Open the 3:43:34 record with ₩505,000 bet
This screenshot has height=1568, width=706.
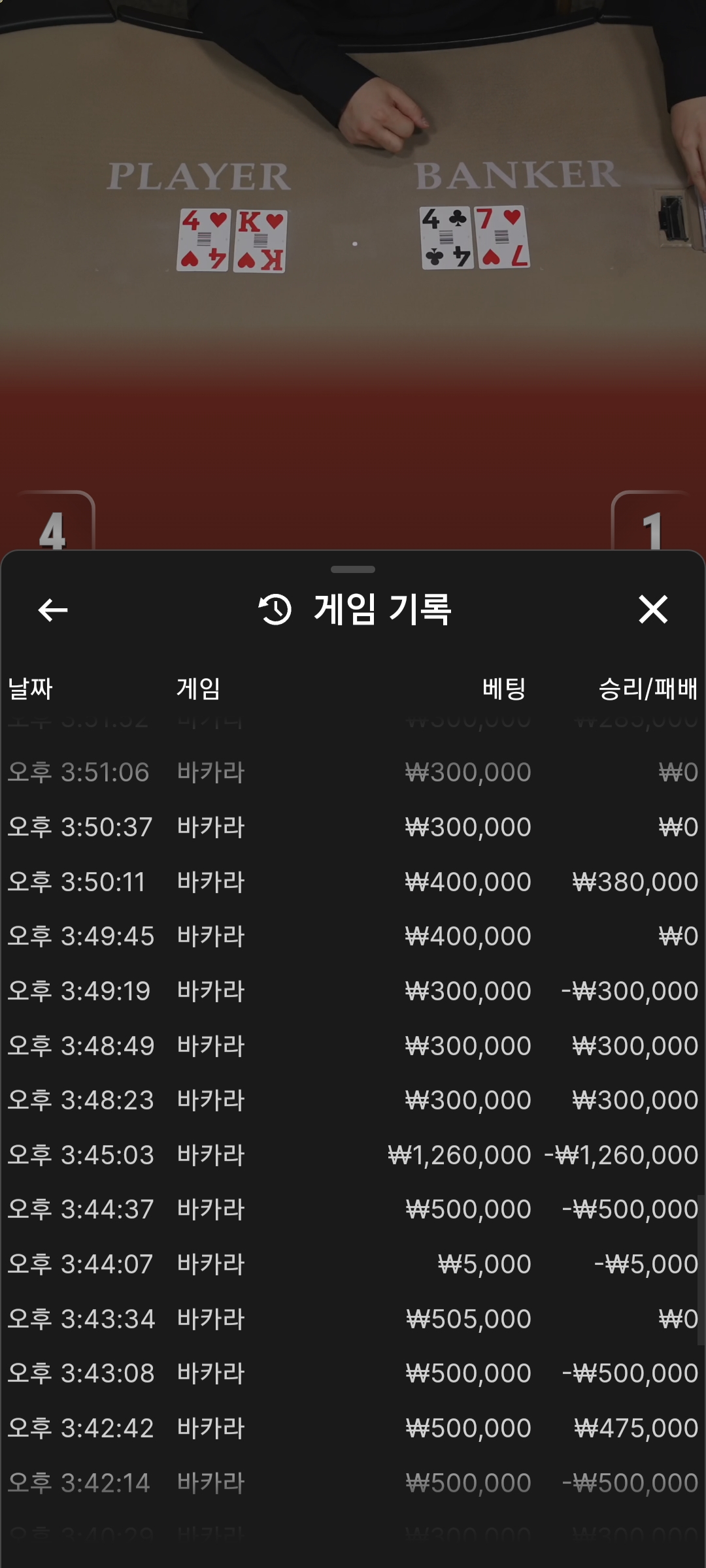tap(353, 1319)
